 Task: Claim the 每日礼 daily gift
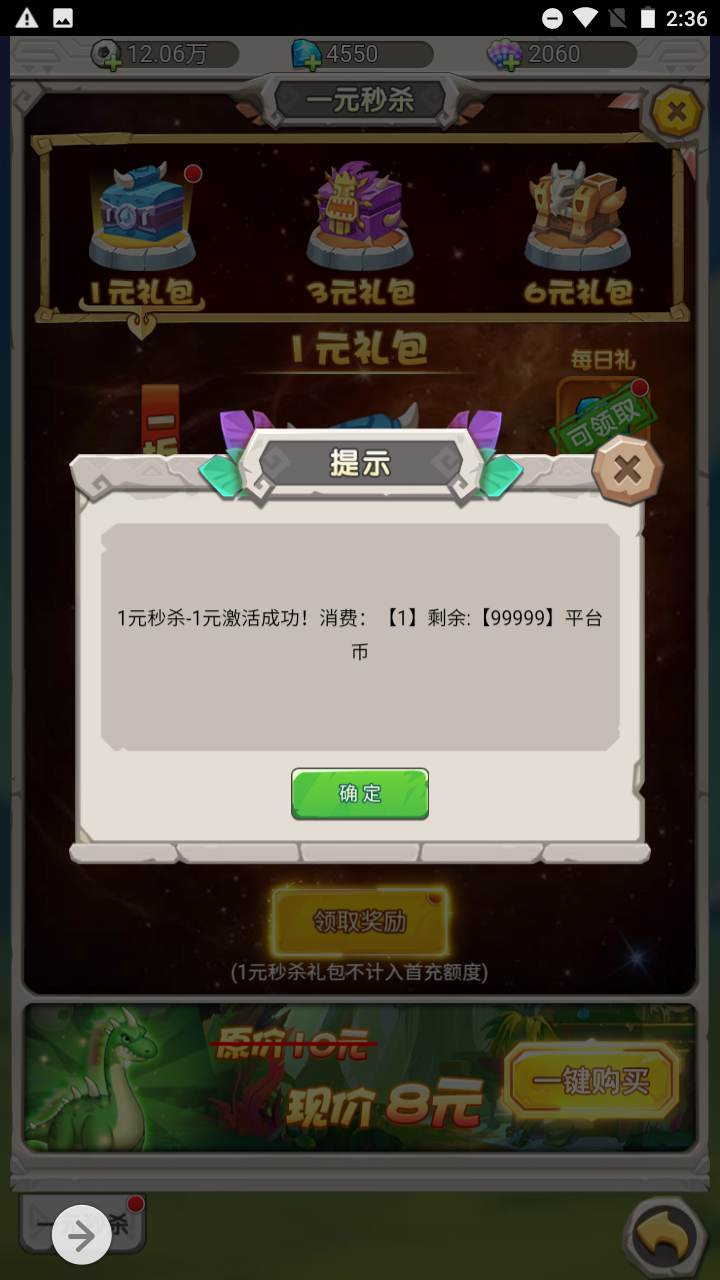600,410
